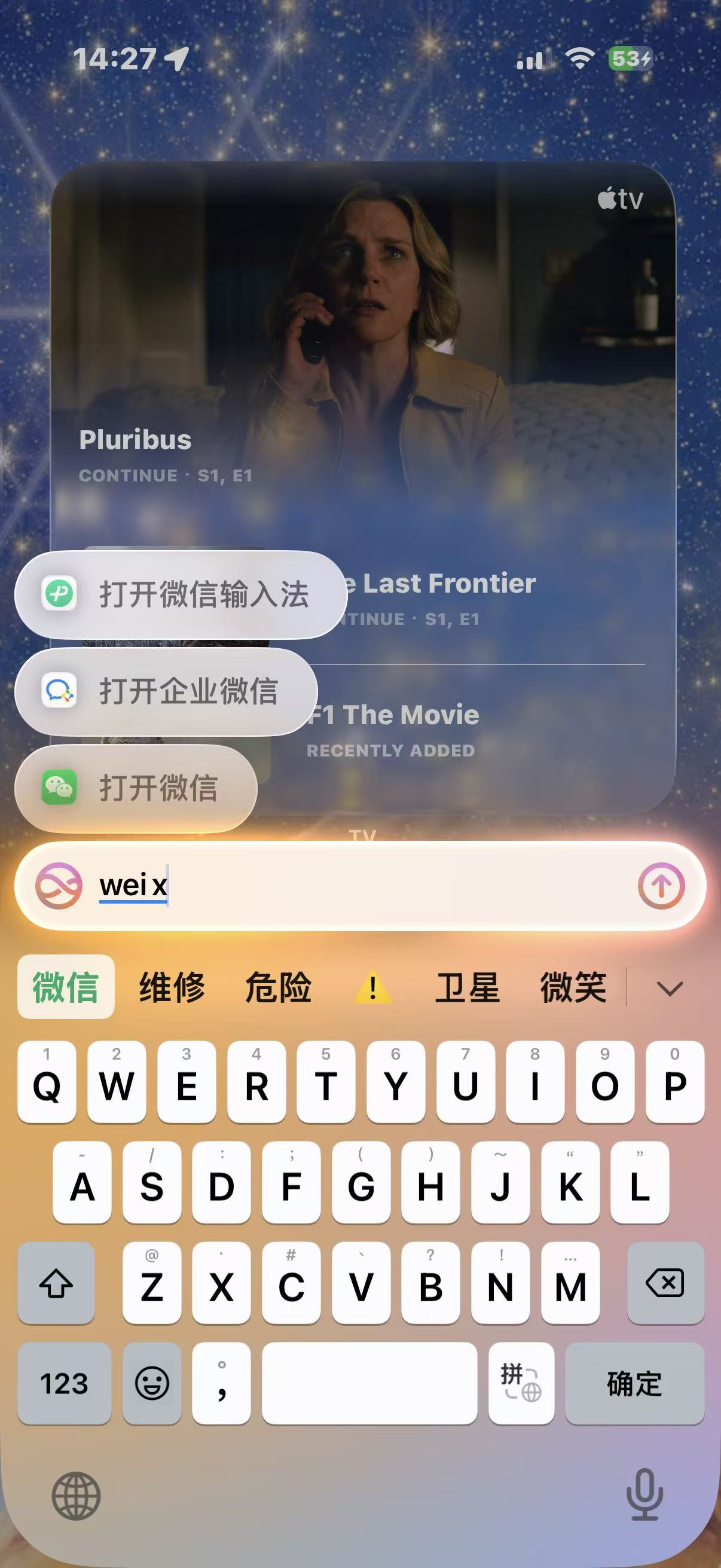Select 打开企业微信 suggestion

click(x=166, y=691)
